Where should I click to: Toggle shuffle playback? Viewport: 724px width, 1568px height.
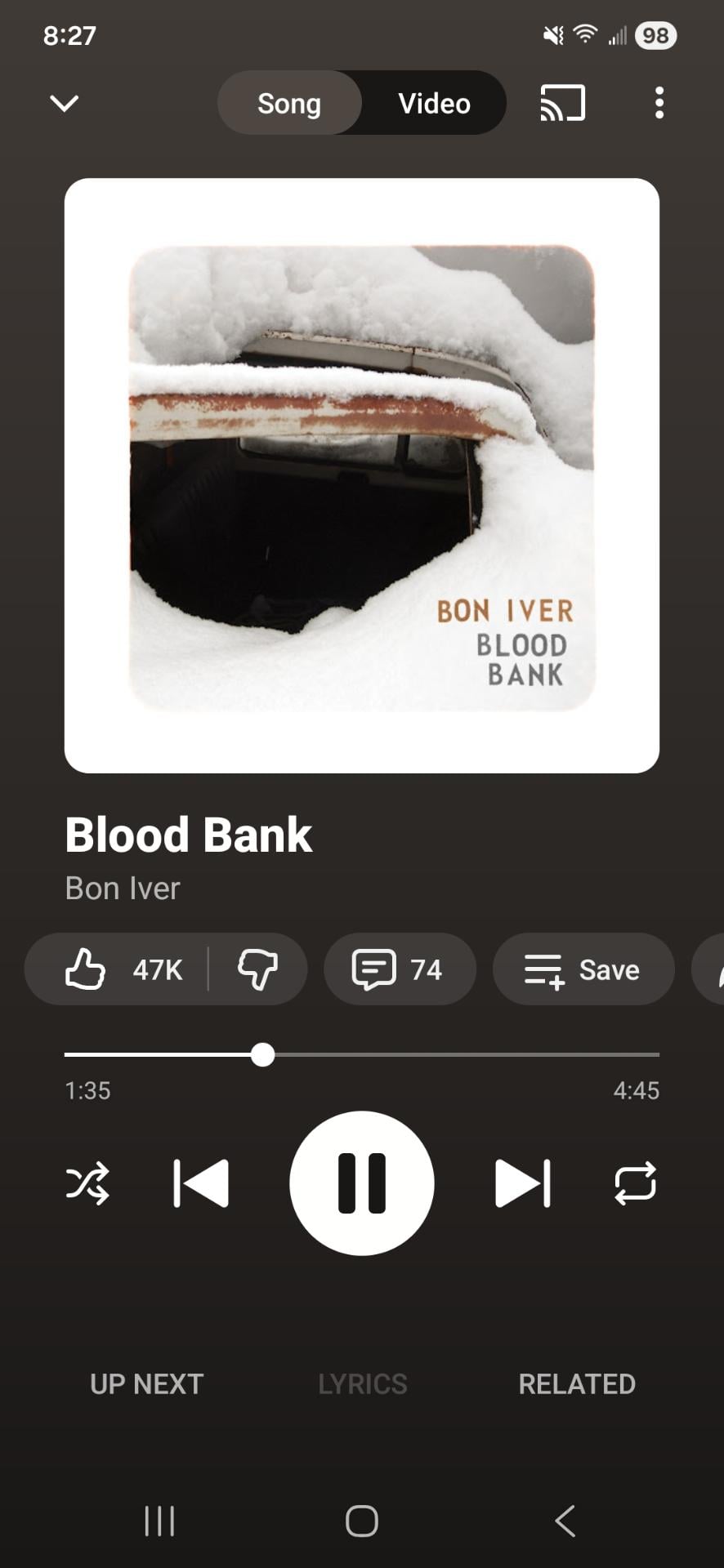87,1183
